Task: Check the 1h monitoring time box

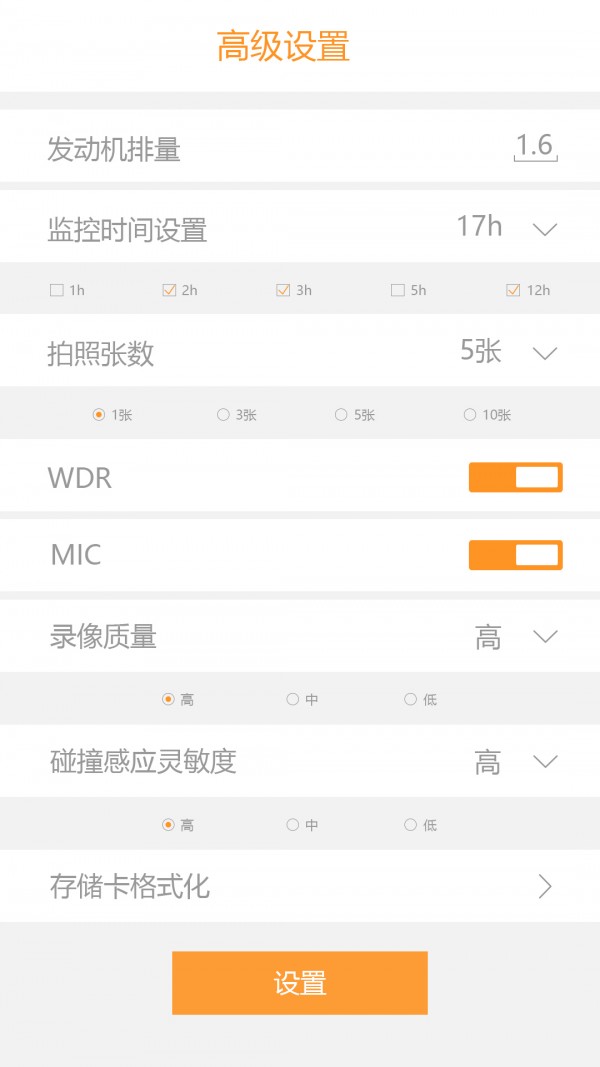Action: click(57, 290)
